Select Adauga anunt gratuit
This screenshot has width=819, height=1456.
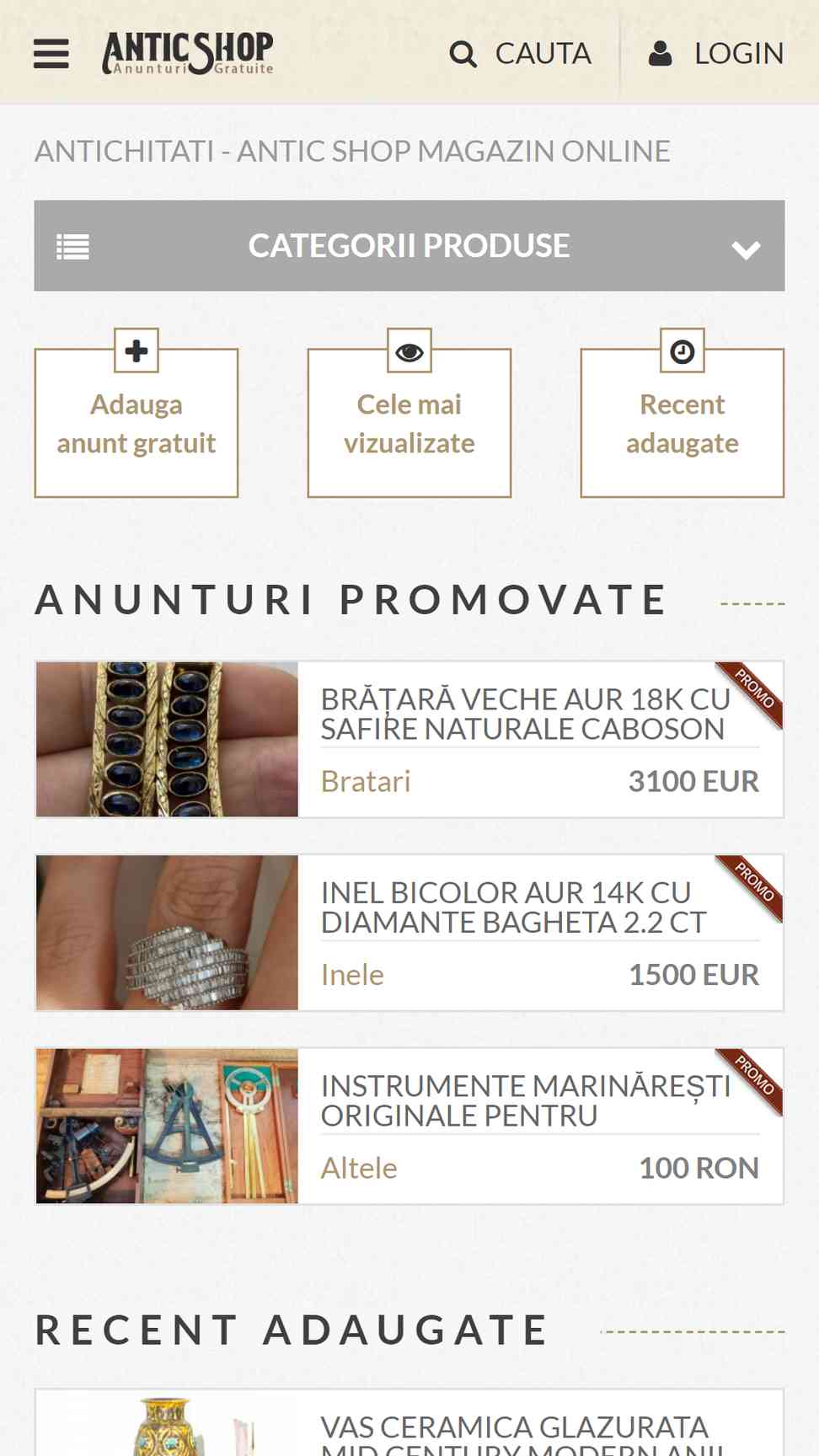click(136, 423)
